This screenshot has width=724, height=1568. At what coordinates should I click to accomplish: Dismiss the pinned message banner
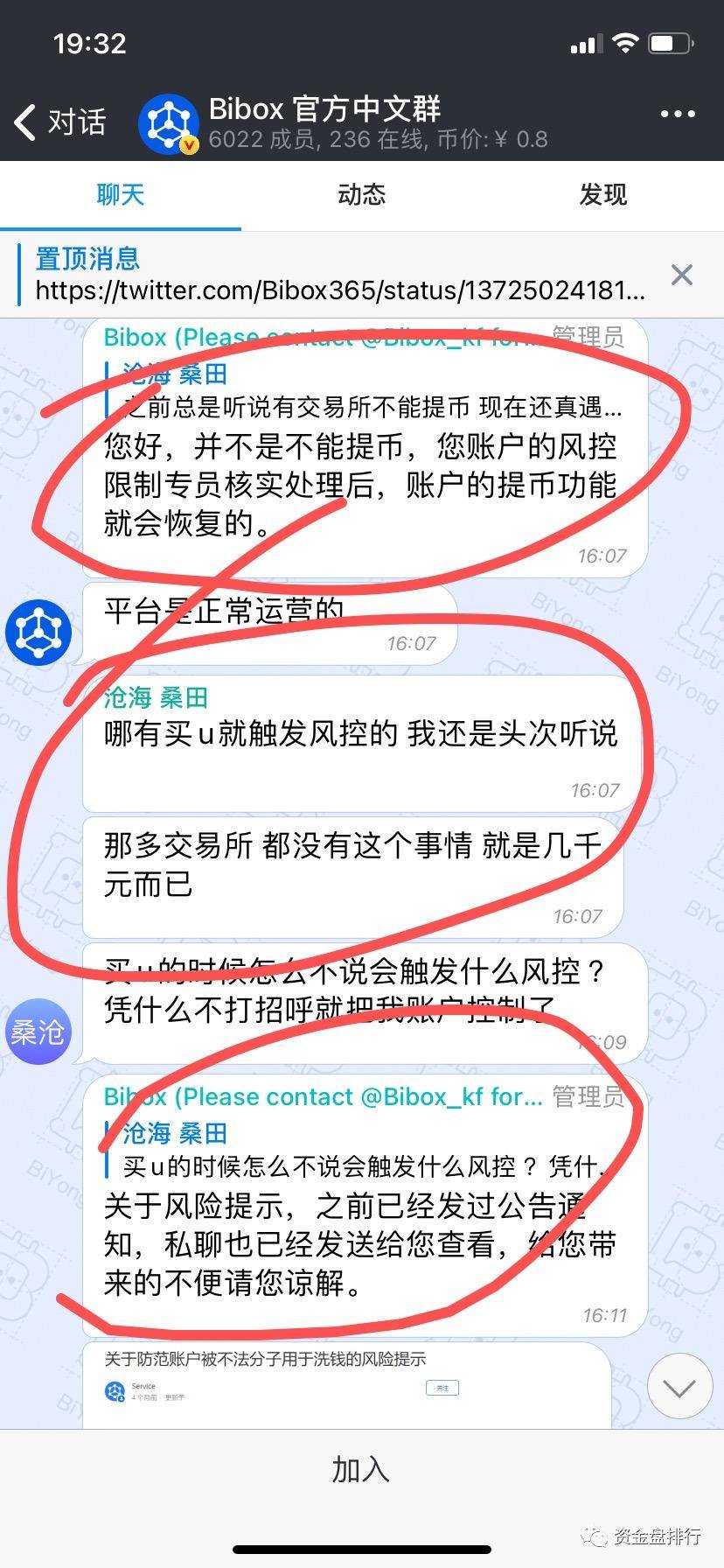coord(681,275)
